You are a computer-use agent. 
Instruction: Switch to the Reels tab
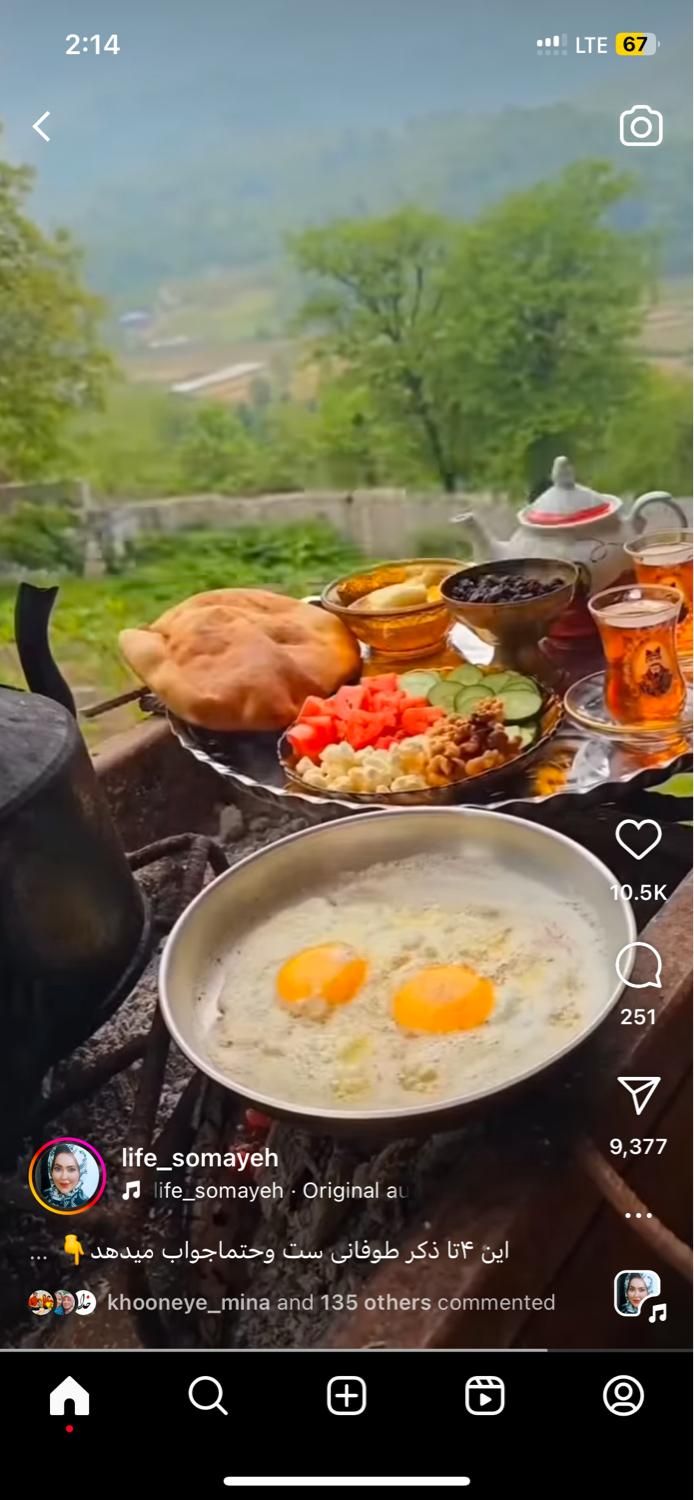pos(485,1395)
